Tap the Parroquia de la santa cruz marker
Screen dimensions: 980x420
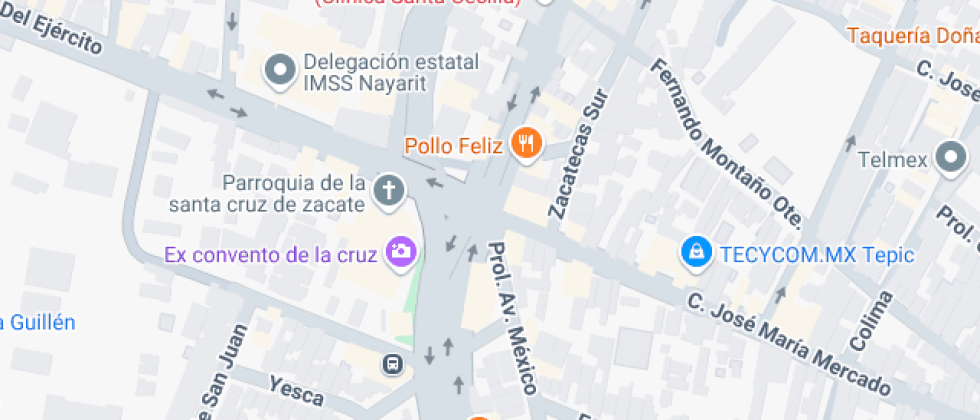pos(388,190)
